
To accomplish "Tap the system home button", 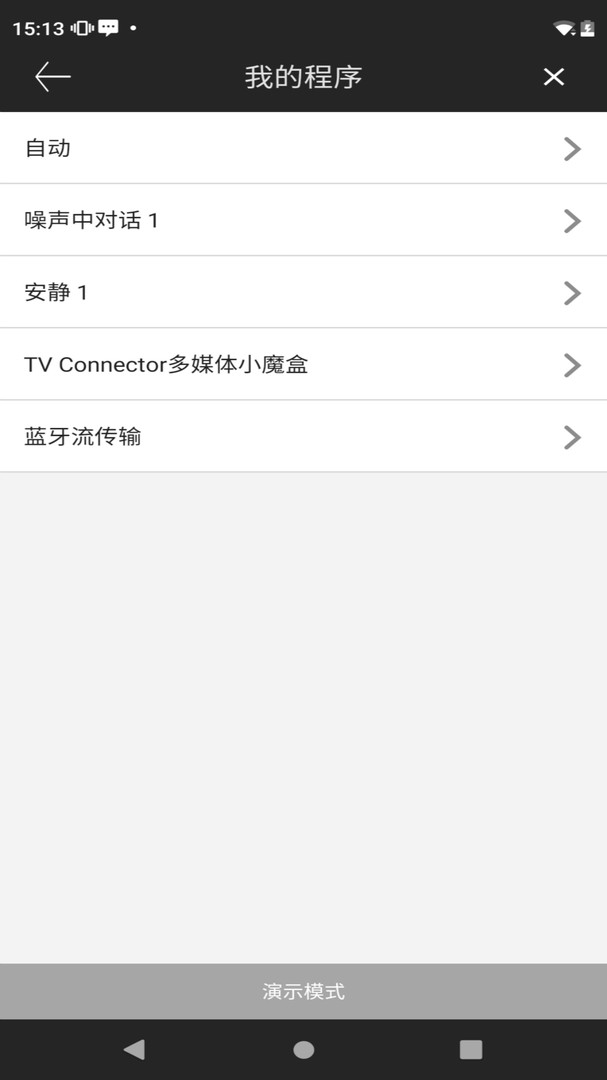I will (303, 1049).
